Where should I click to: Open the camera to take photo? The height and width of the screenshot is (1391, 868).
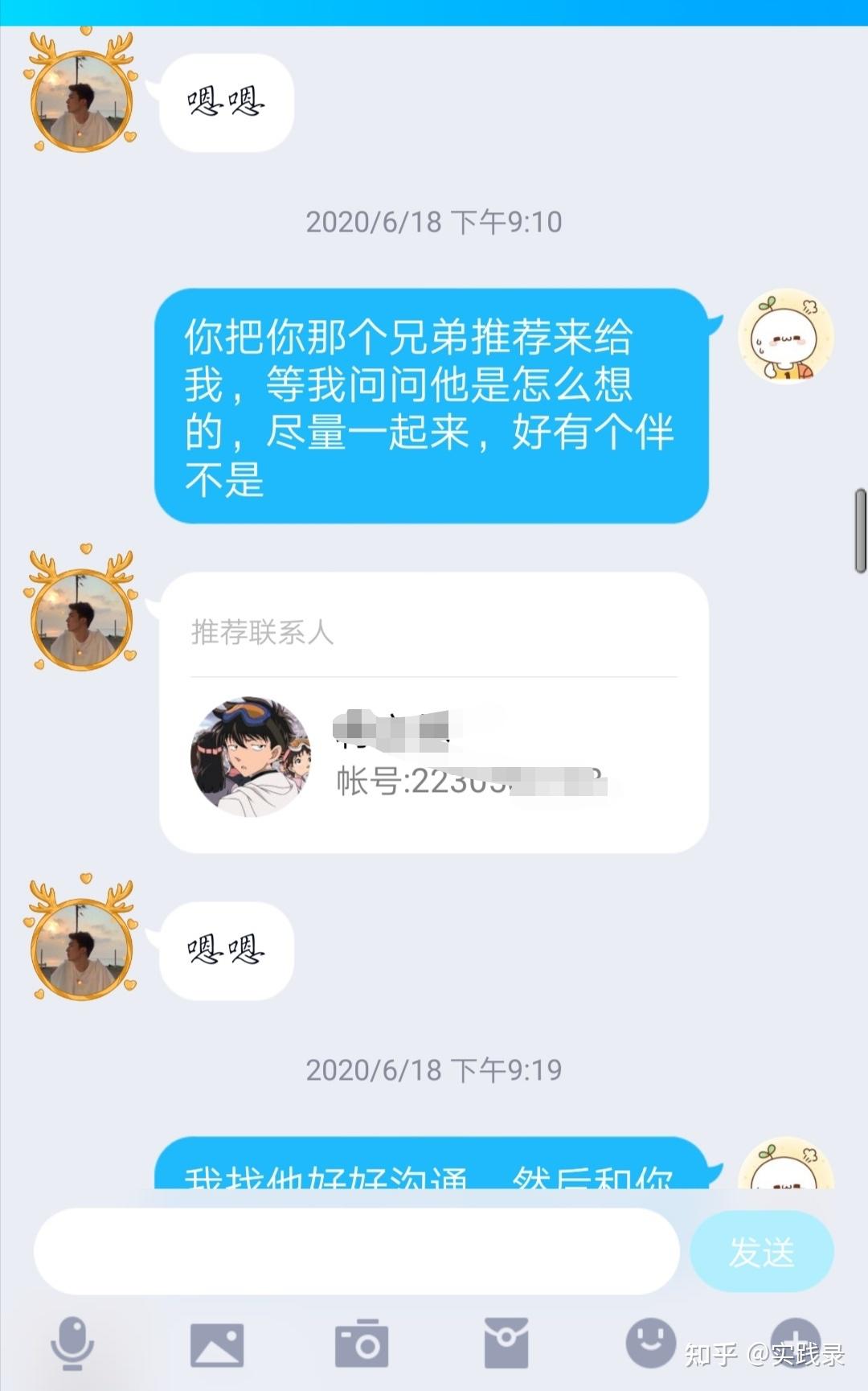[362, 1344]
